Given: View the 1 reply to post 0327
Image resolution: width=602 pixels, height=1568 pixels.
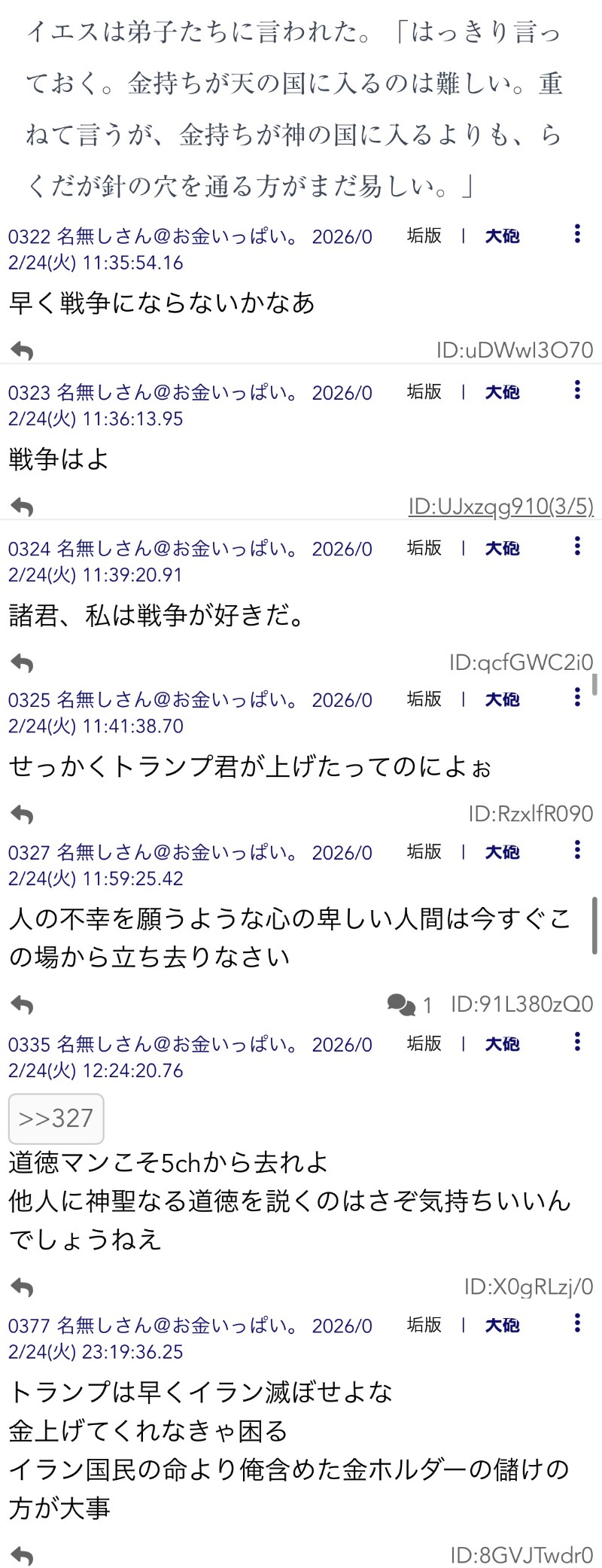Looking at the screenshot, I should pos(410,1005).
